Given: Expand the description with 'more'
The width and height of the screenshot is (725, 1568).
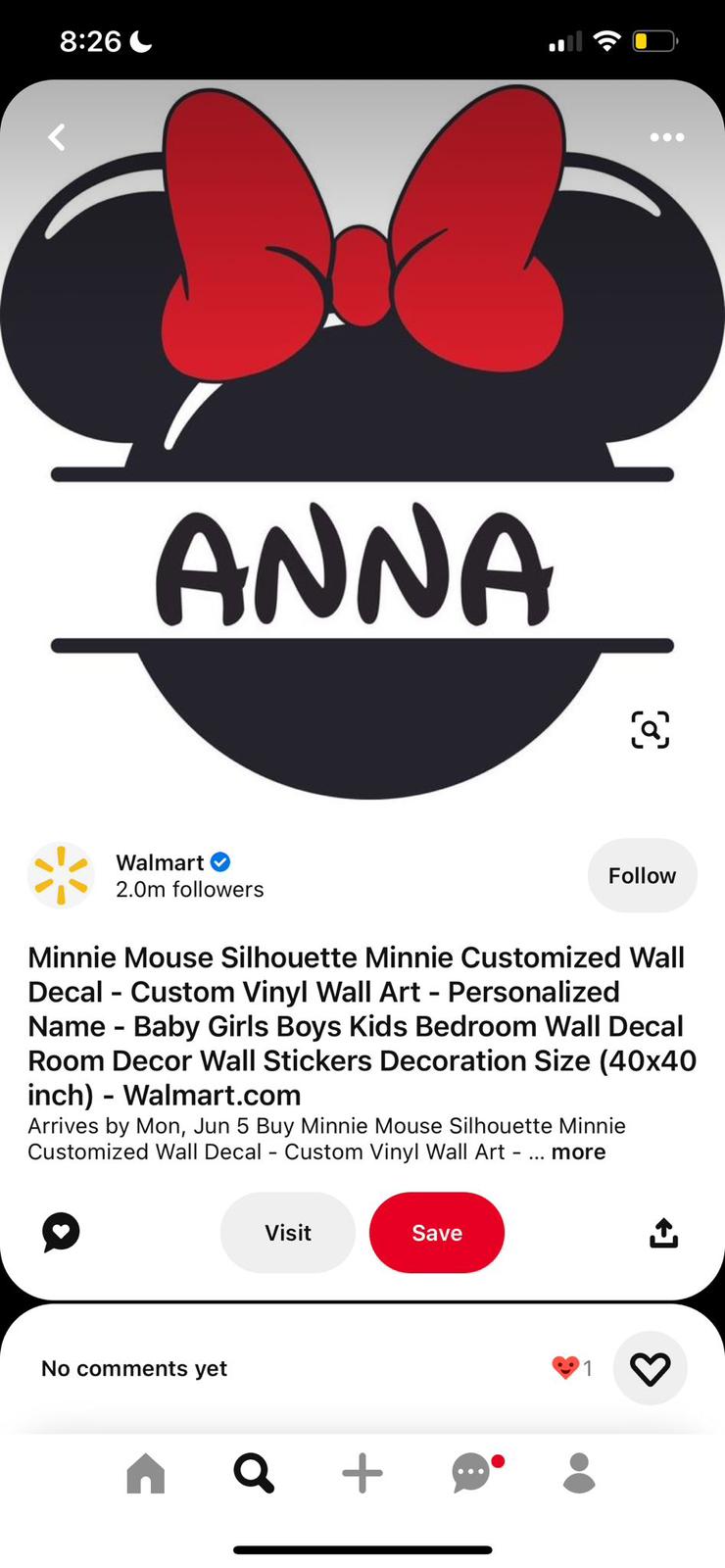Looking at the screenshot, I should coord(578,1152).
